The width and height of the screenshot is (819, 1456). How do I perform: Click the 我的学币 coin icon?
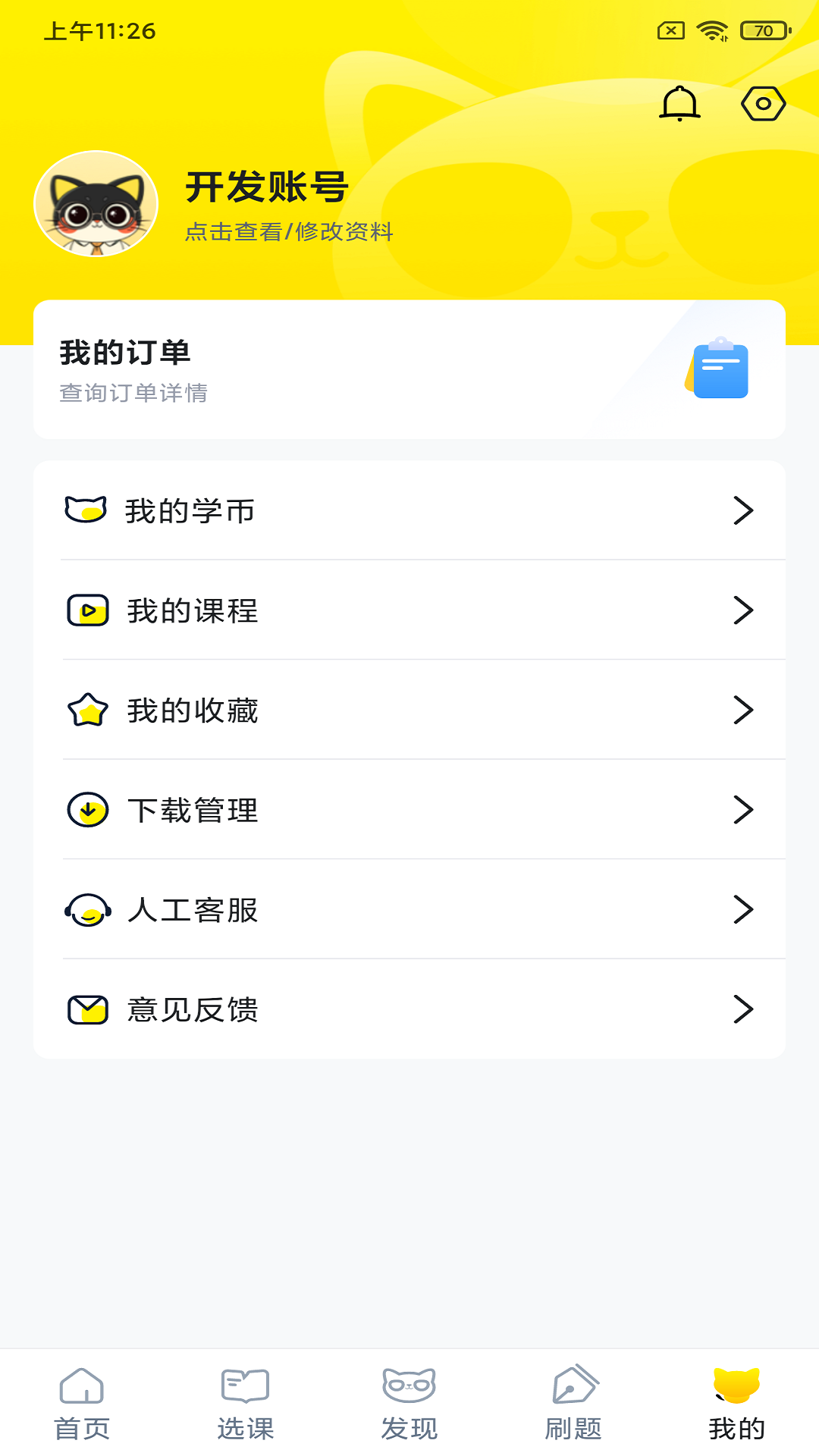point(87,510)
